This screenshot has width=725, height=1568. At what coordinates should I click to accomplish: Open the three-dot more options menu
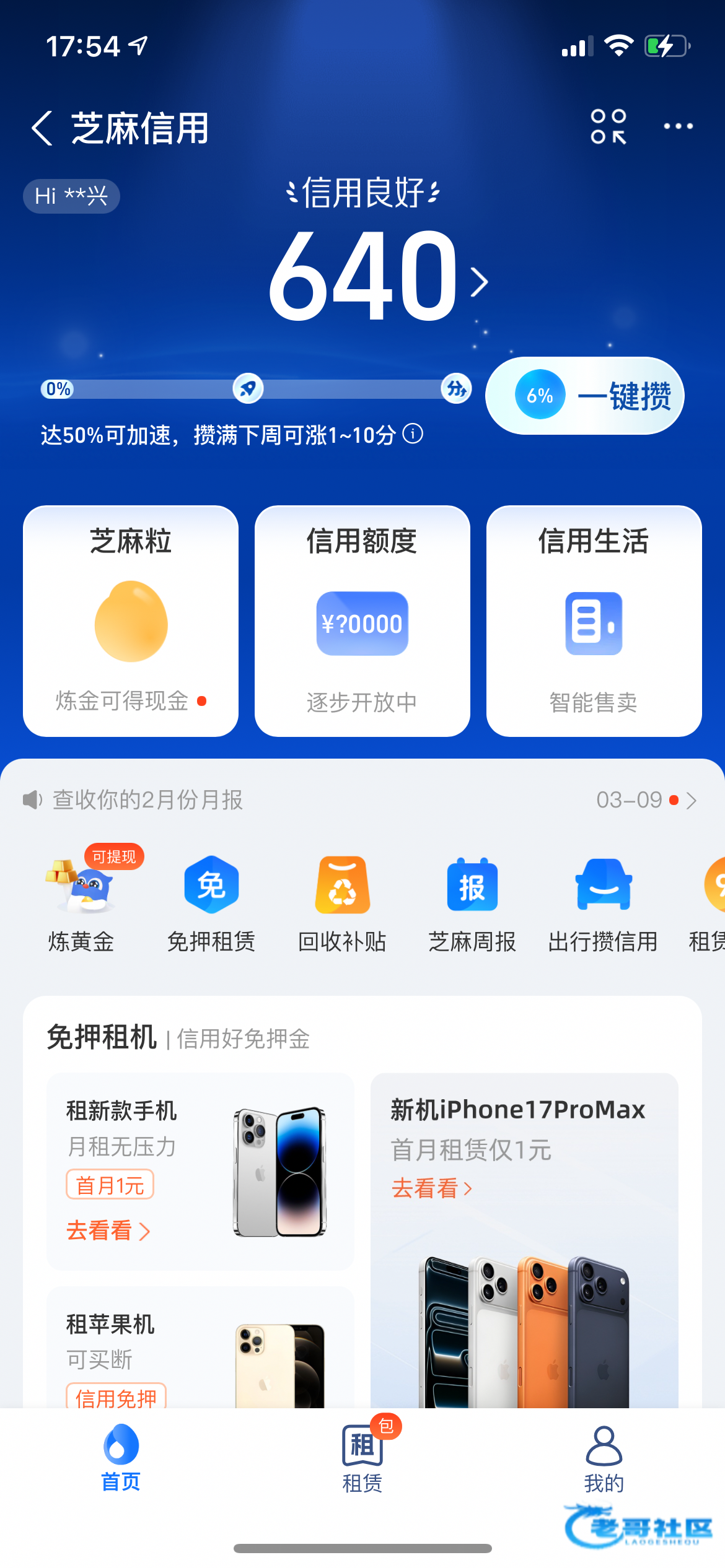click(x=678, y=126)
